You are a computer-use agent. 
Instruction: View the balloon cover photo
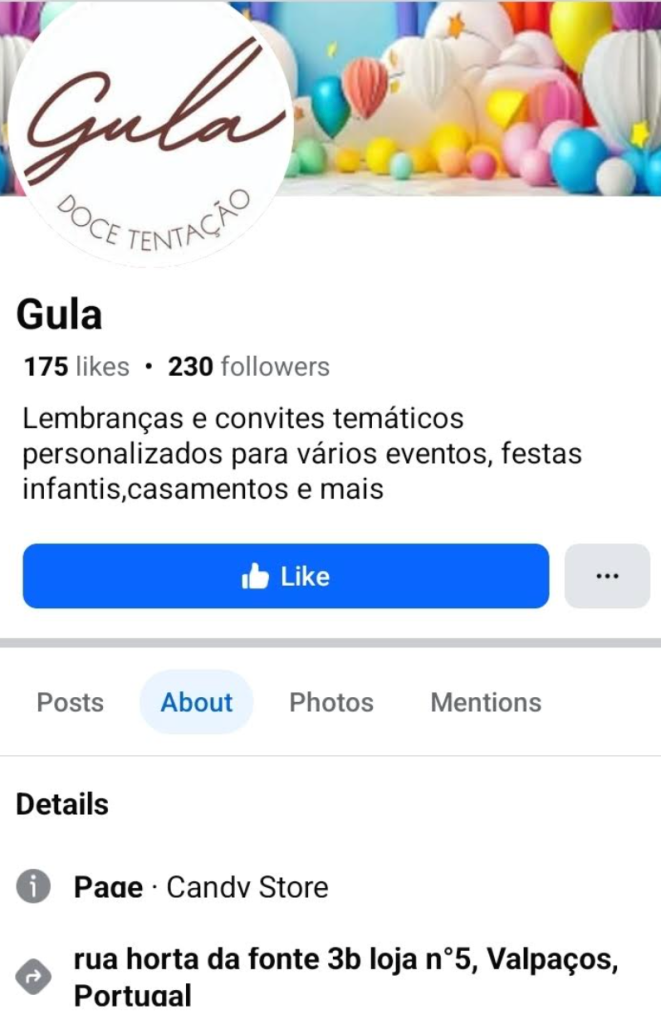[480, 95]
